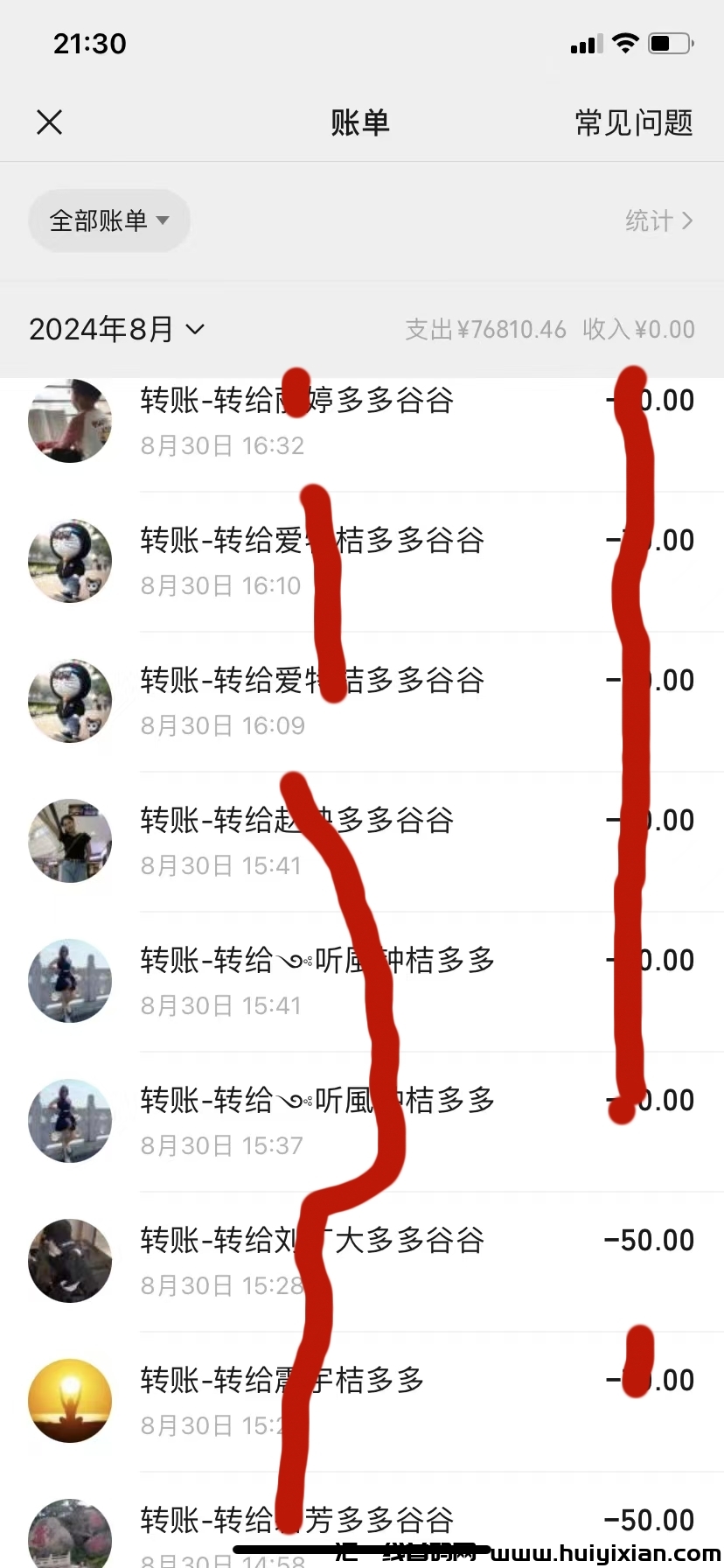Tap the 收入¥0.00 summary text
Viewport: 724px width, 1568px height.
tap(637, 329)
